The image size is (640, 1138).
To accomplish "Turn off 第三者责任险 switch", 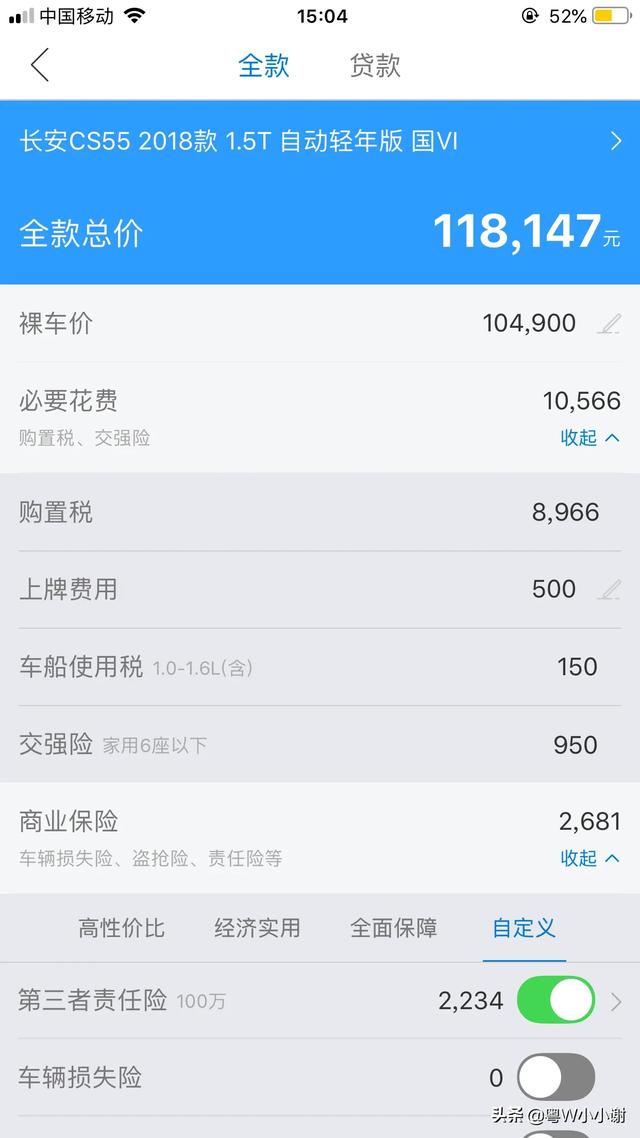I will (x=555, y=1000).
